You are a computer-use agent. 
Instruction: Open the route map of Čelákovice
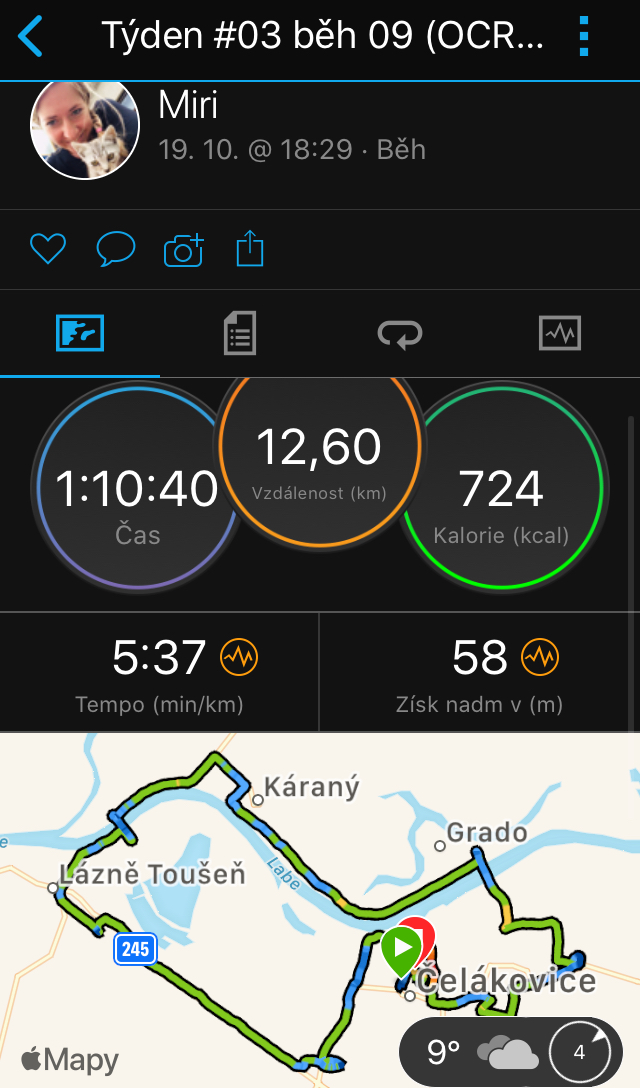[x=320, y=910]
